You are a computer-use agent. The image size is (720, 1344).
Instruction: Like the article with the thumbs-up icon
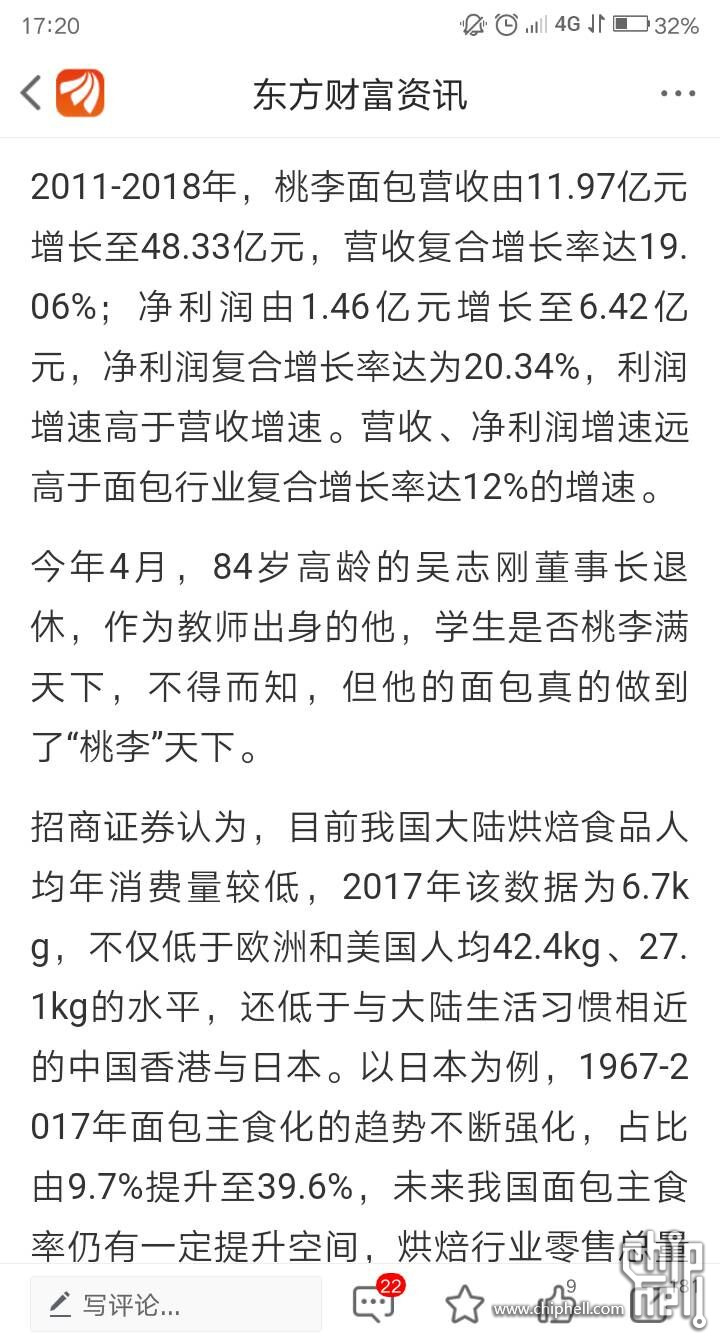click(x=555, y=1302)
